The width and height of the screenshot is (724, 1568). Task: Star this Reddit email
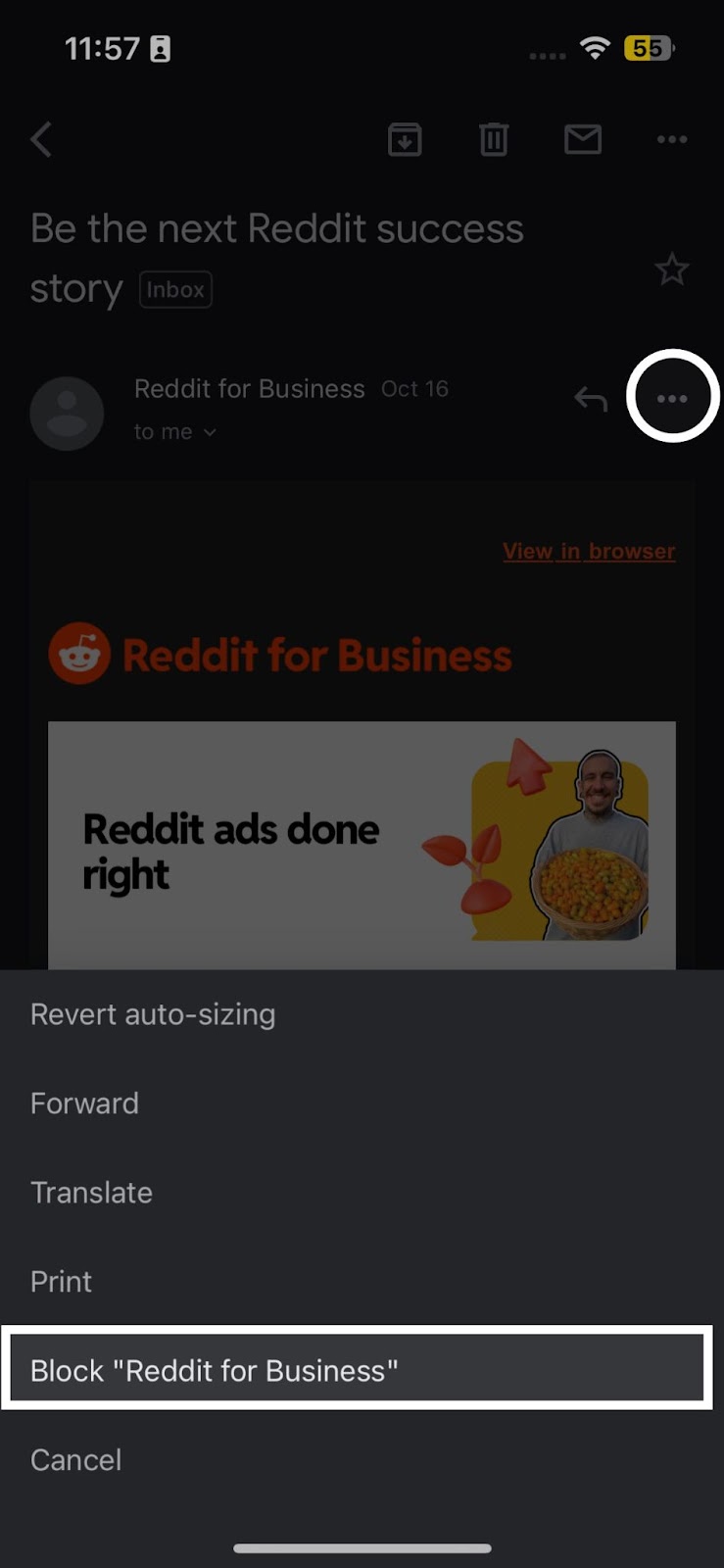672,269
